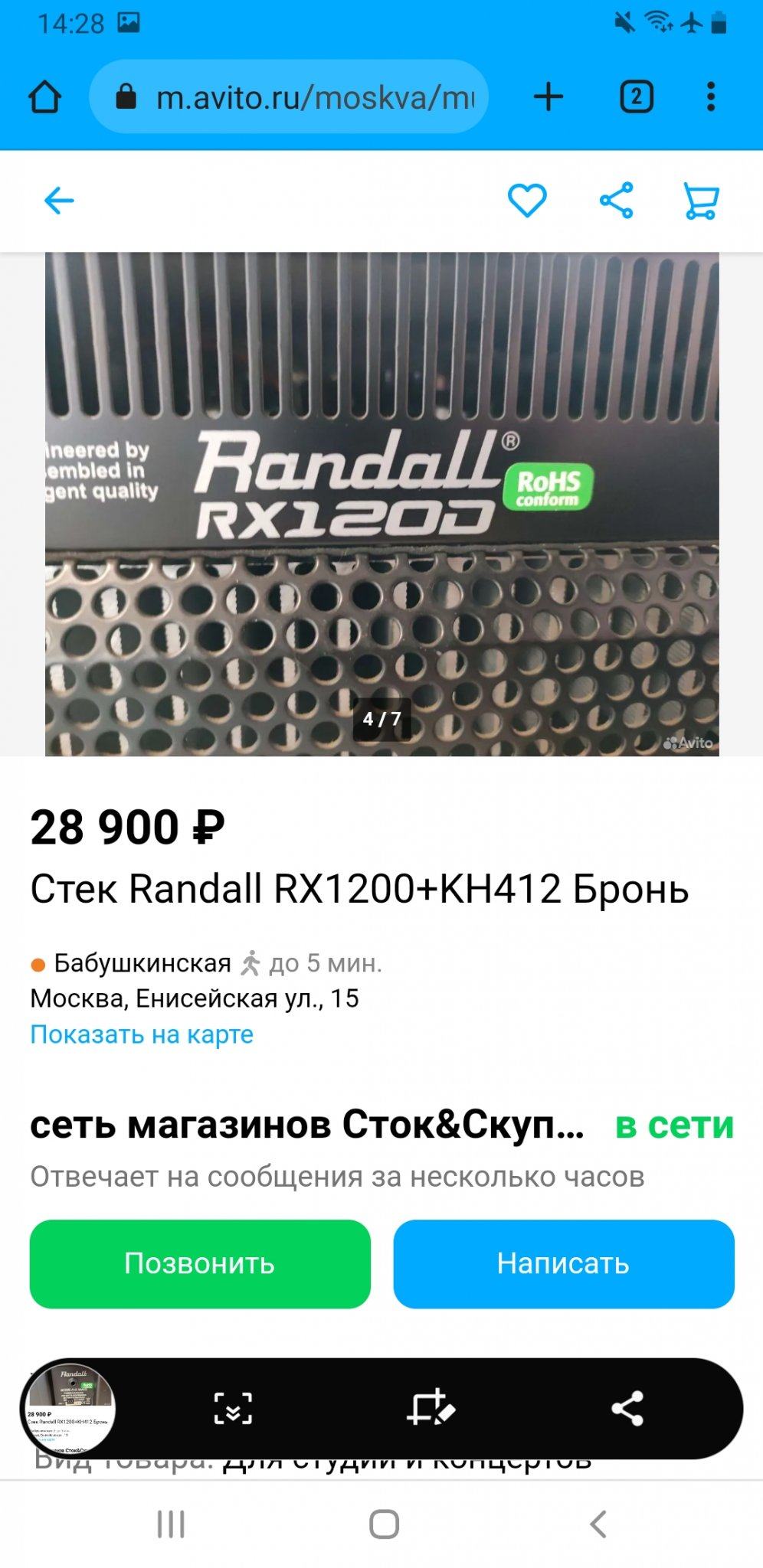Open recent apps from navigation bar

[x=171, y=1524]
